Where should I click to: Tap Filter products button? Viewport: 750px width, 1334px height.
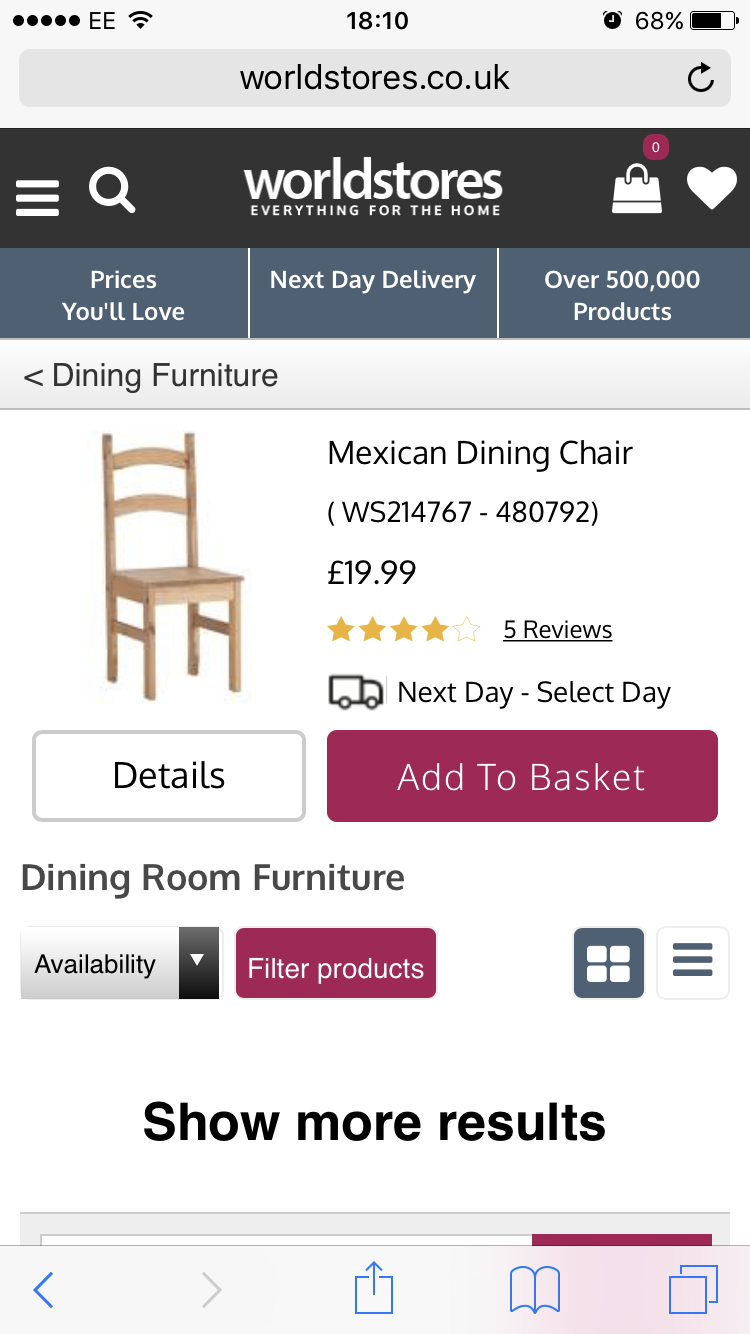[x=336, y=964]
